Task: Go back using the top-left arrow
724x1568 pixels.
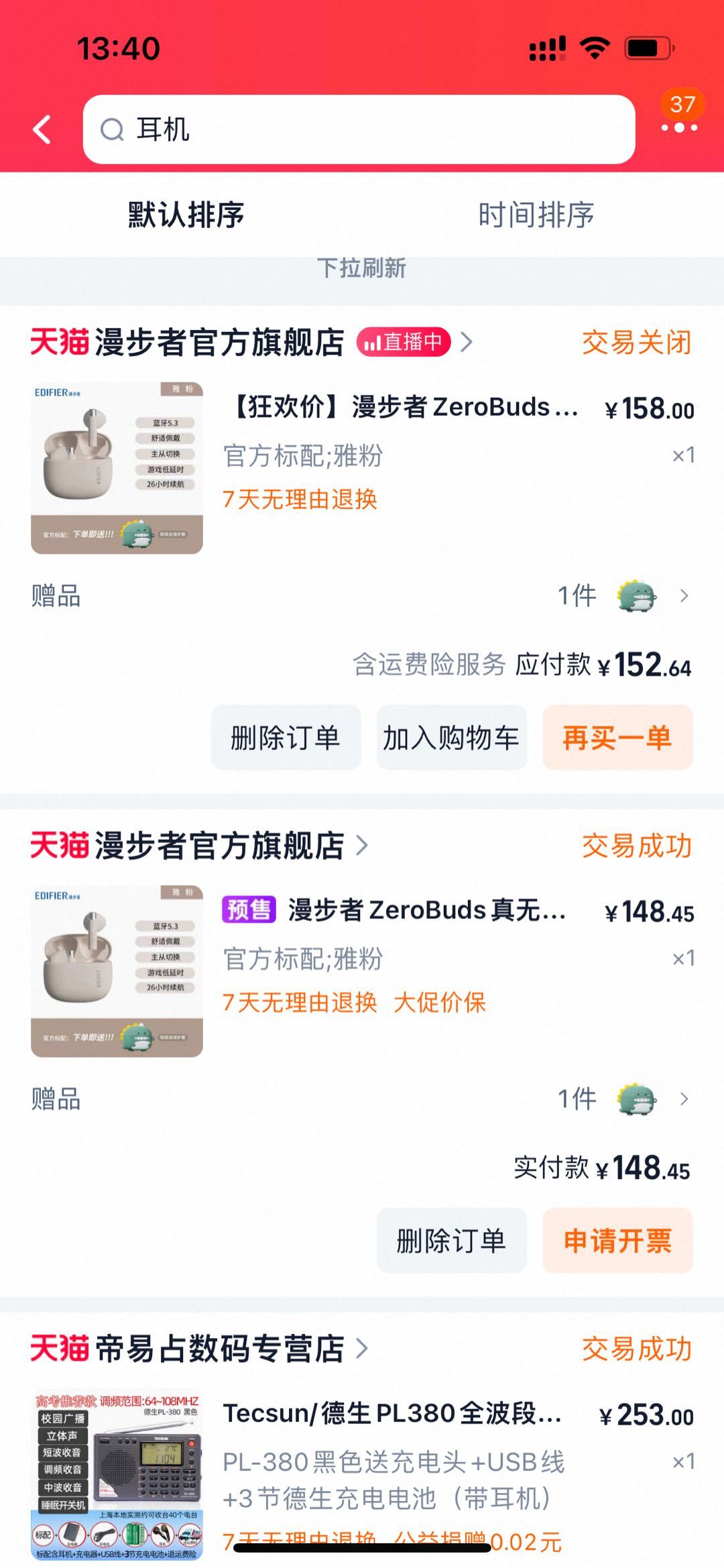Action: (x=42, y=129)
